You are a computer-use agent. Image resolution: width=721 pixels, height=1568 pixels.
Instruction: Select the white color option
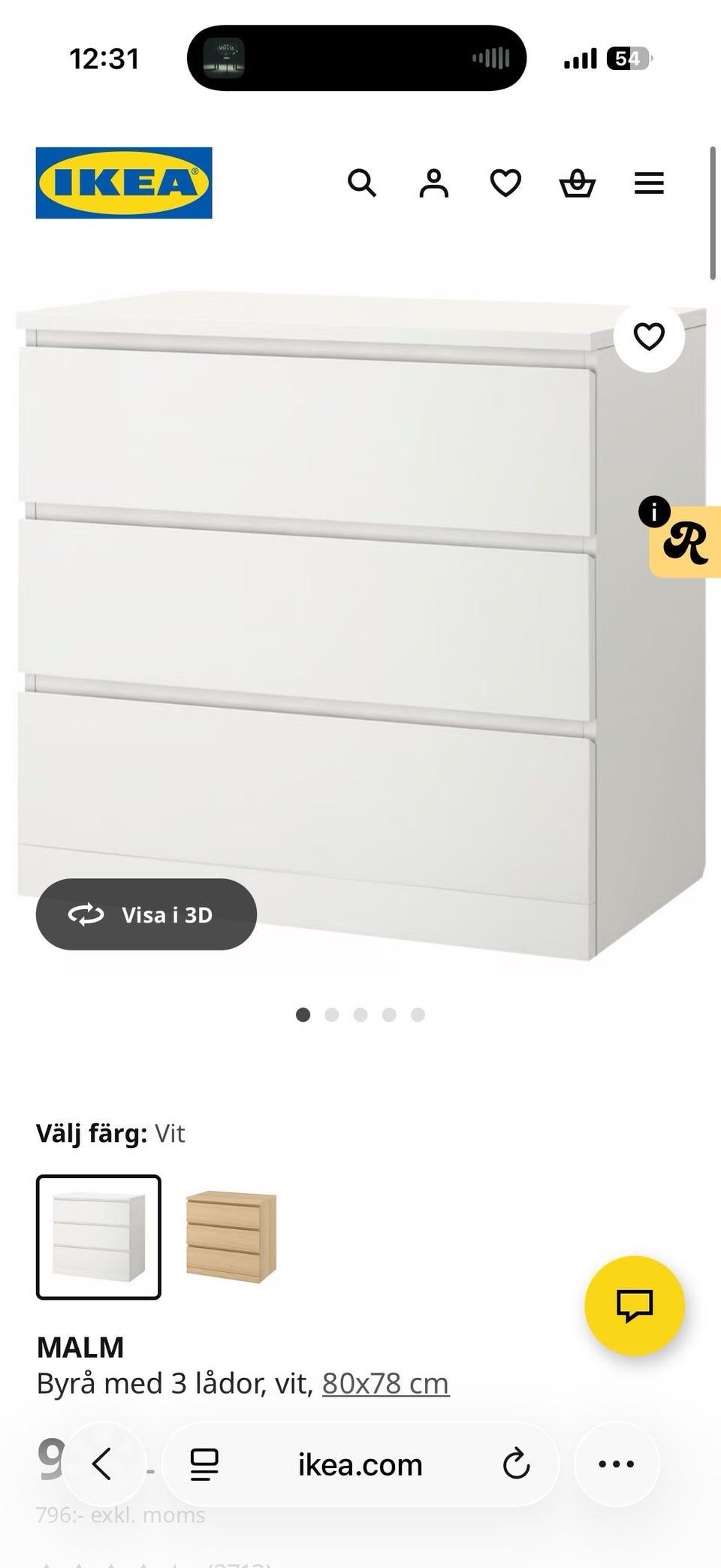tap(98, 1237)
